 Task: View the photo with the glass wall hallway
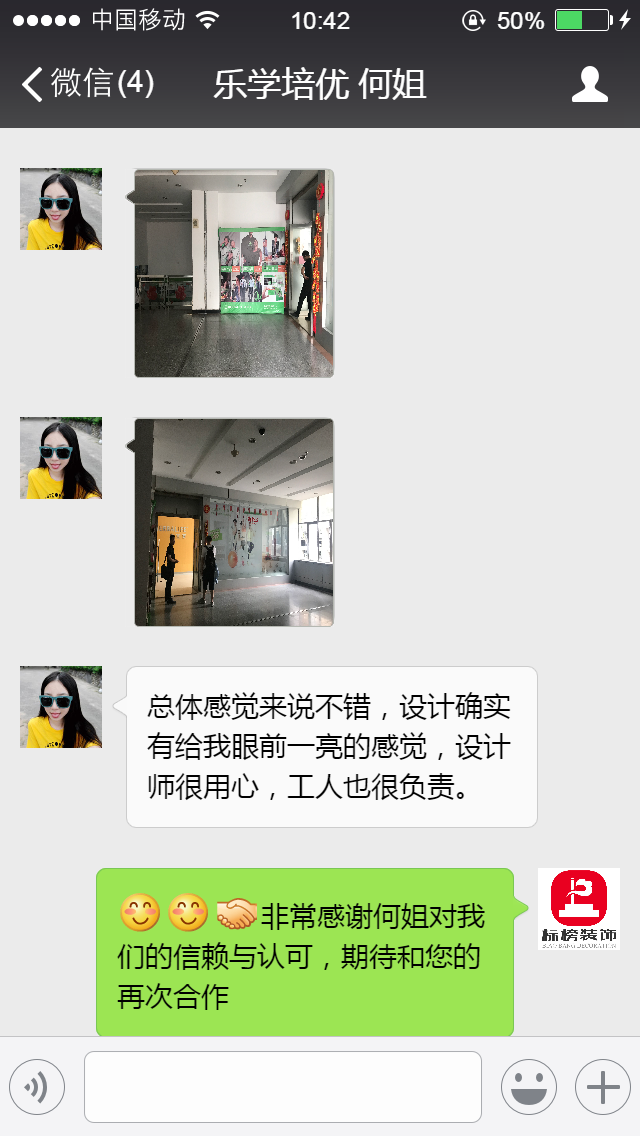234,522
